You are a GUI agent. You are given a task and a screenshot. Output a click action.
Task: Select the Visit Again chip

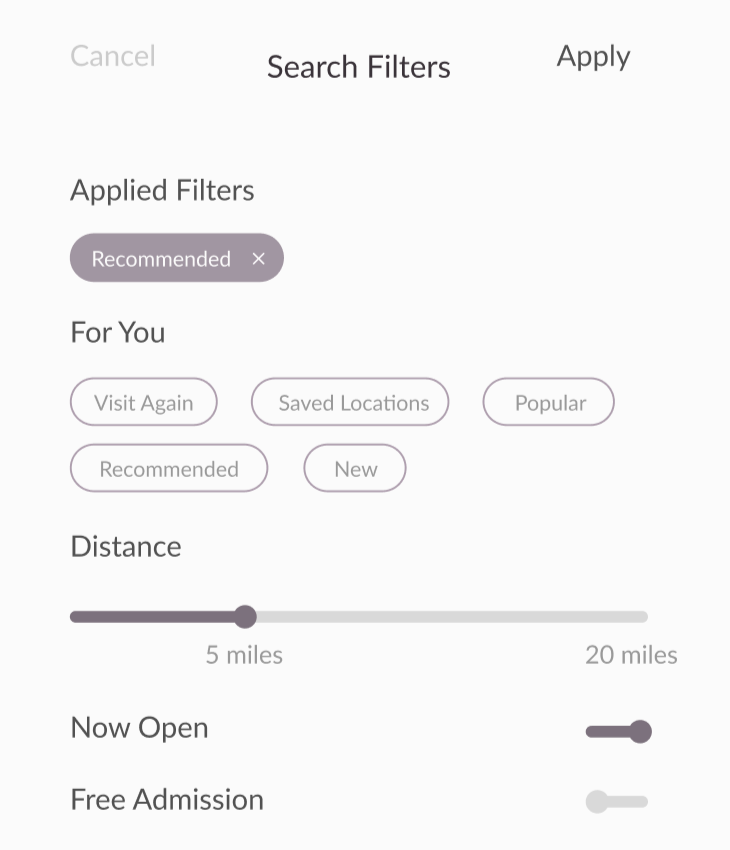(144, 402)
